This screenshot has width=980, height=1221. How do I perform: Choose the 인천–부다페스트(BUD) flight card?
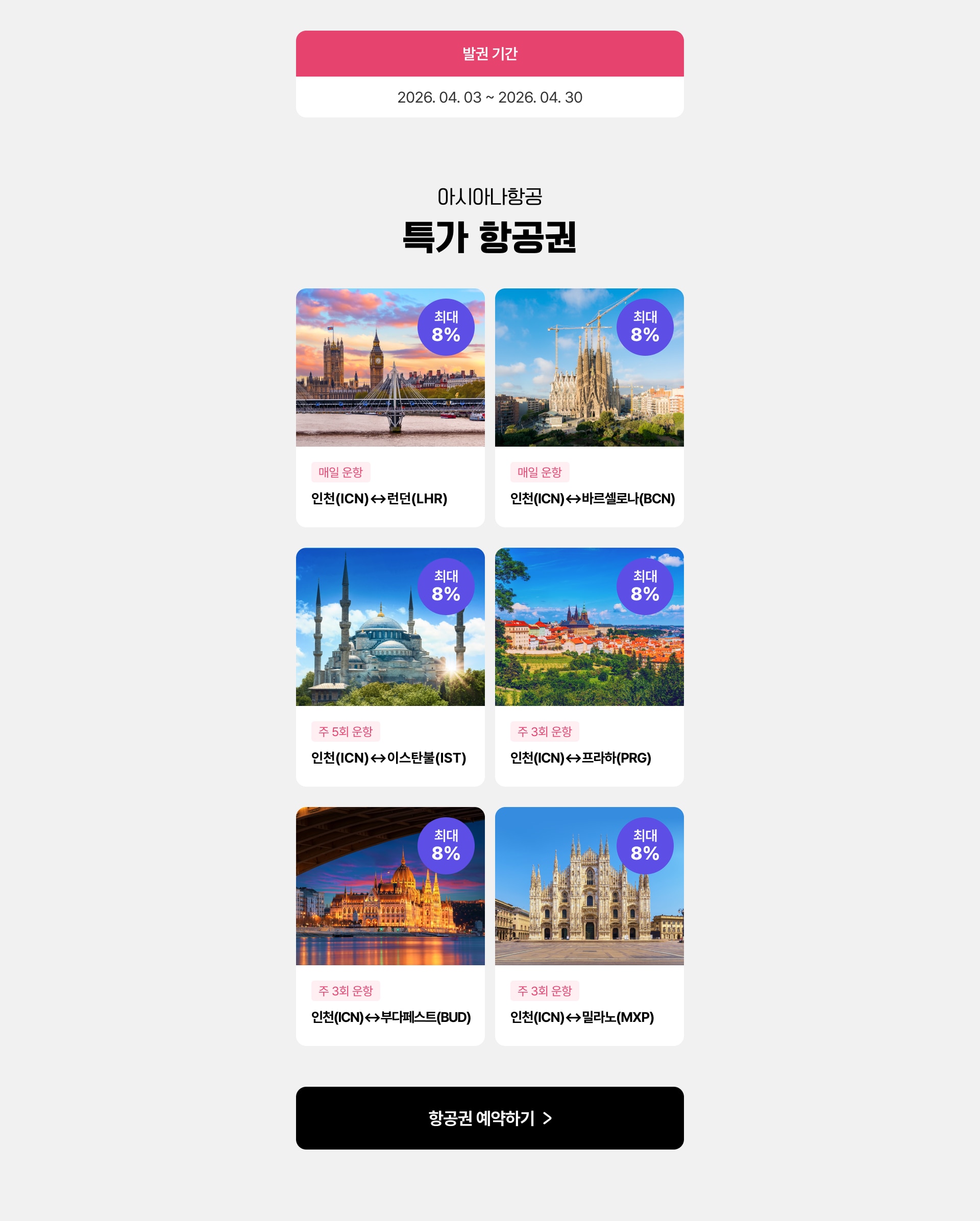390,926
